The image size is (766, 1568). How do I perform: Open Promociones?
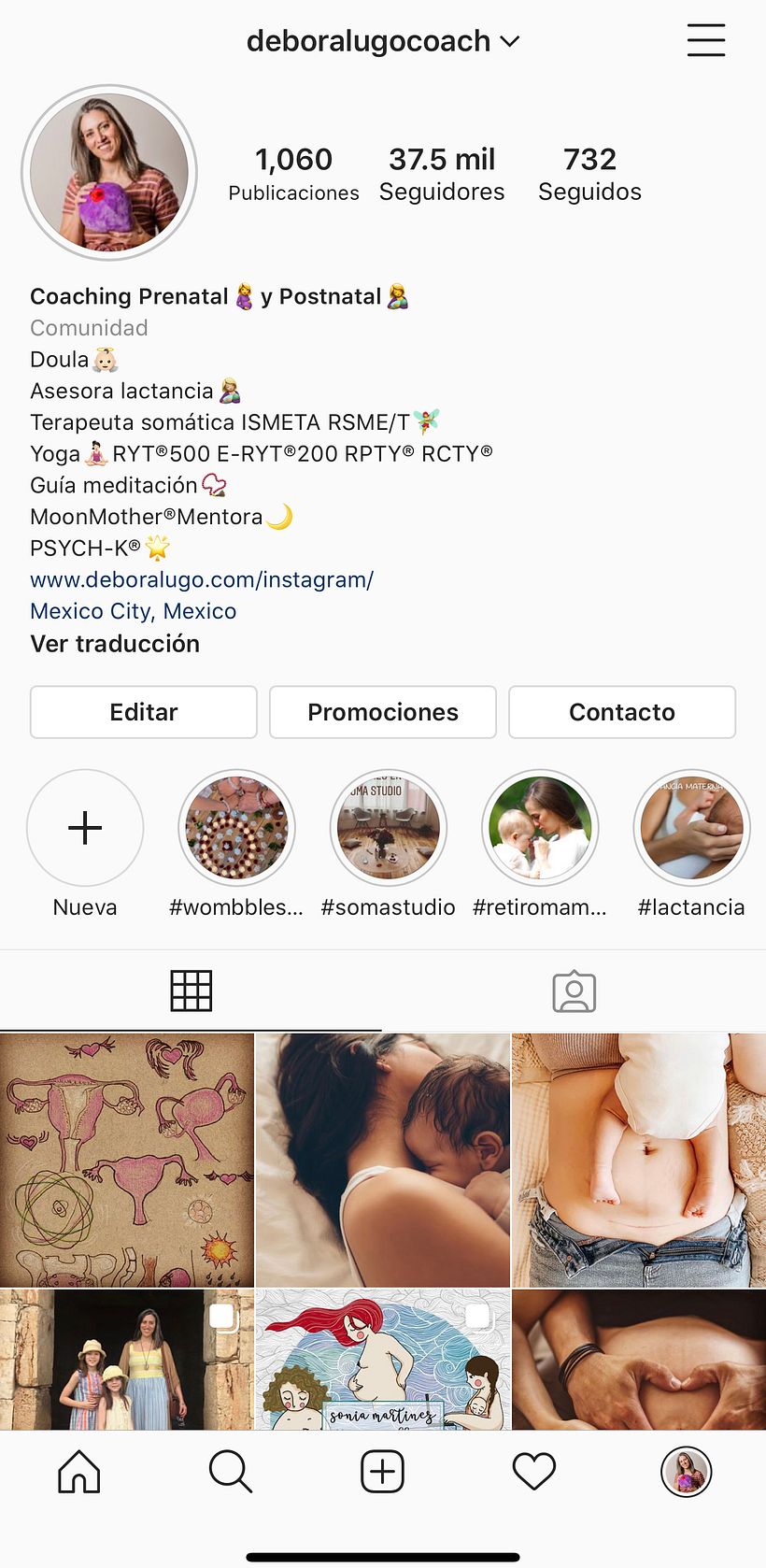tap(383, 712)
